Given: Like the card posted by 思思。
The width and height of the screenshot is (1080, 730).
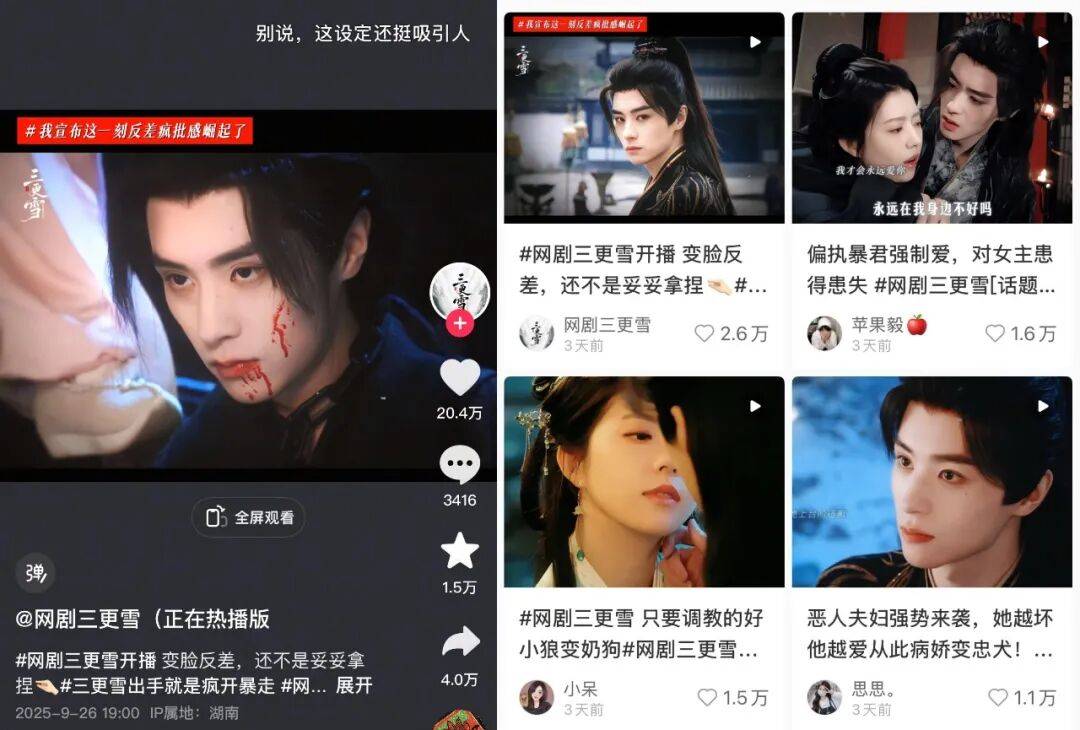Looking at the screenshot, I should (x=997, y=697).
